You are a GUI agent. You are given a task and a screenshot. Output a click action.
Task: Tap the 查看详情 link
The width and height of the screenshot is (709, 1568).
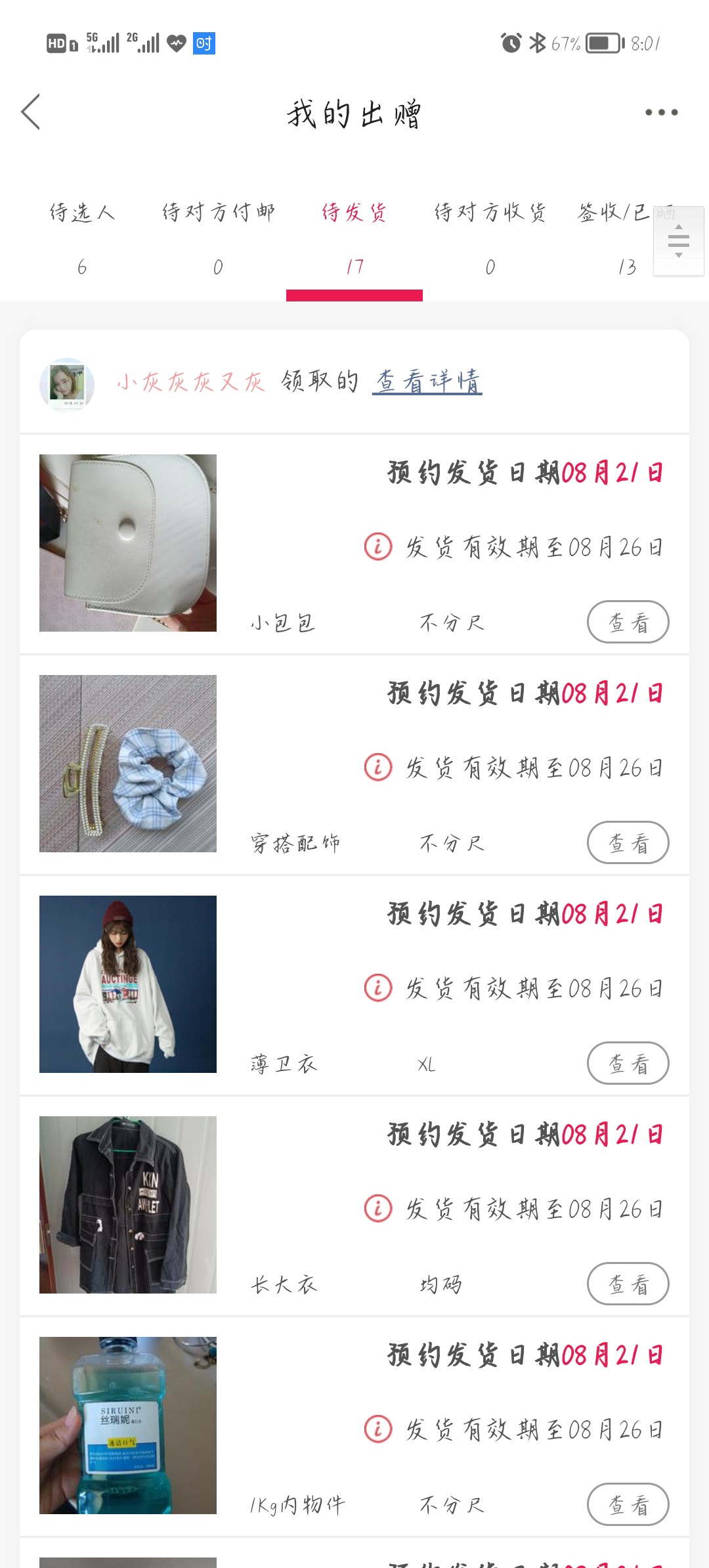click(427, 381)
